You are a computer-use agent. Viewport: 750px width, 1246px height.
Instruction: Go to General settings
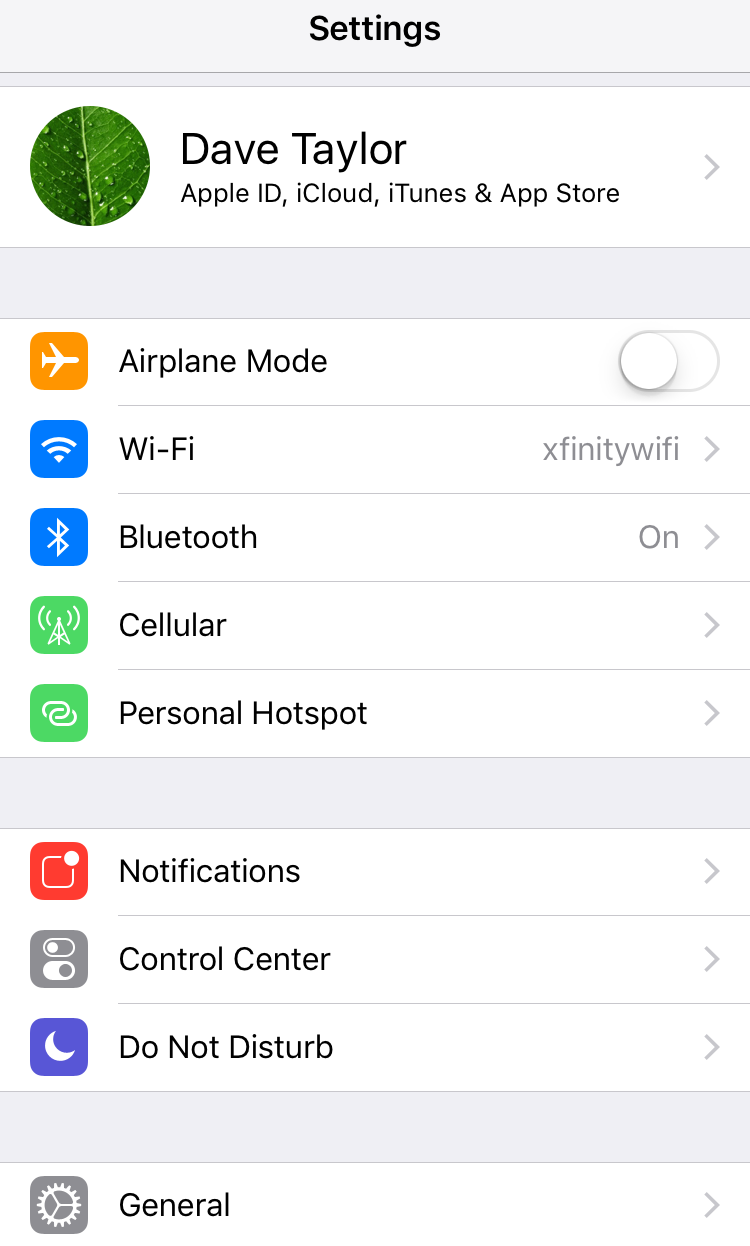375,1205
